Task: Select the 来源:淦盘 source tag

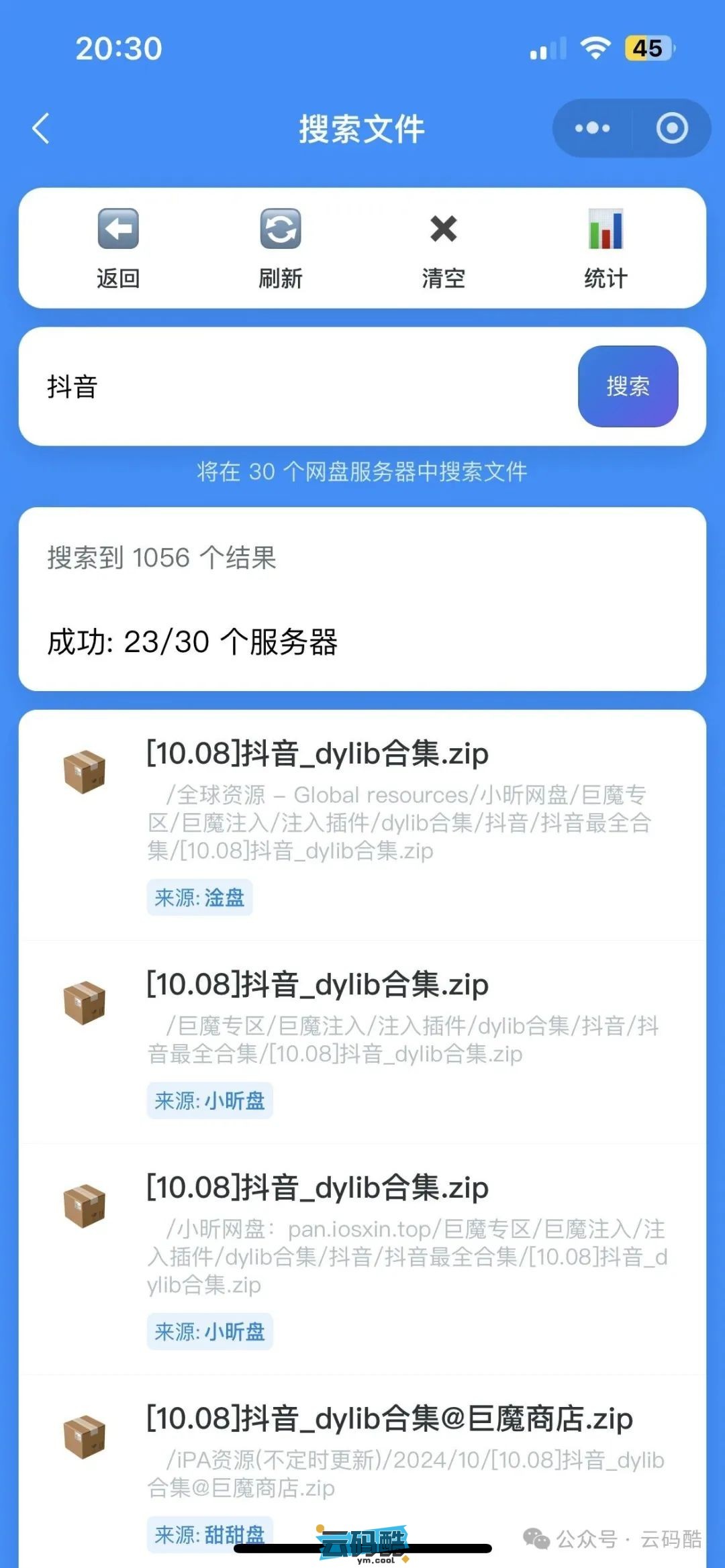Action: click(x=199, y=898)
